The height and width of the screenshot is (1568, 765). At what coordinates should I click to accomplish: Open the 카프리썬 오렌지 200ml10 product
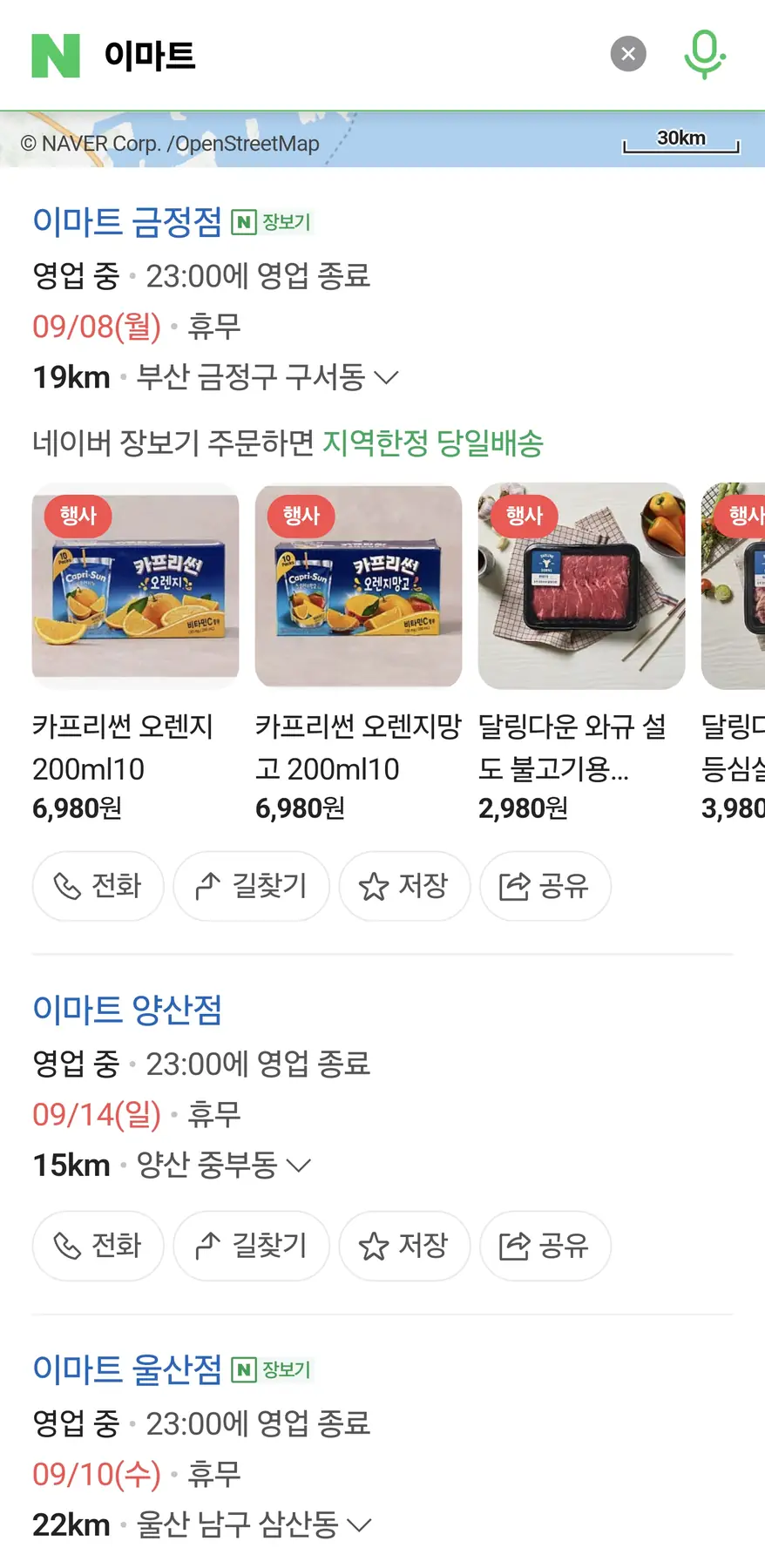(x=135, y=585)
